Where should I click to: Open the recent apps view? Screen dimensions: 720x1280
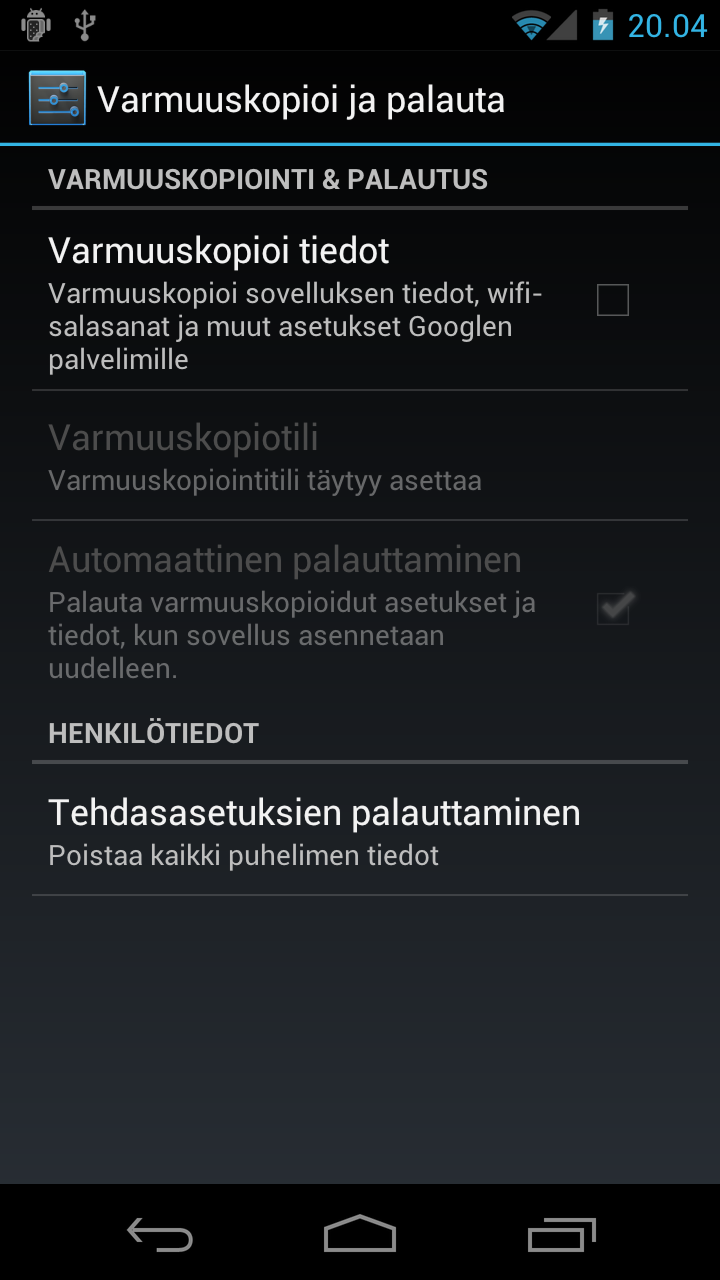click(x=560, y=1234)
